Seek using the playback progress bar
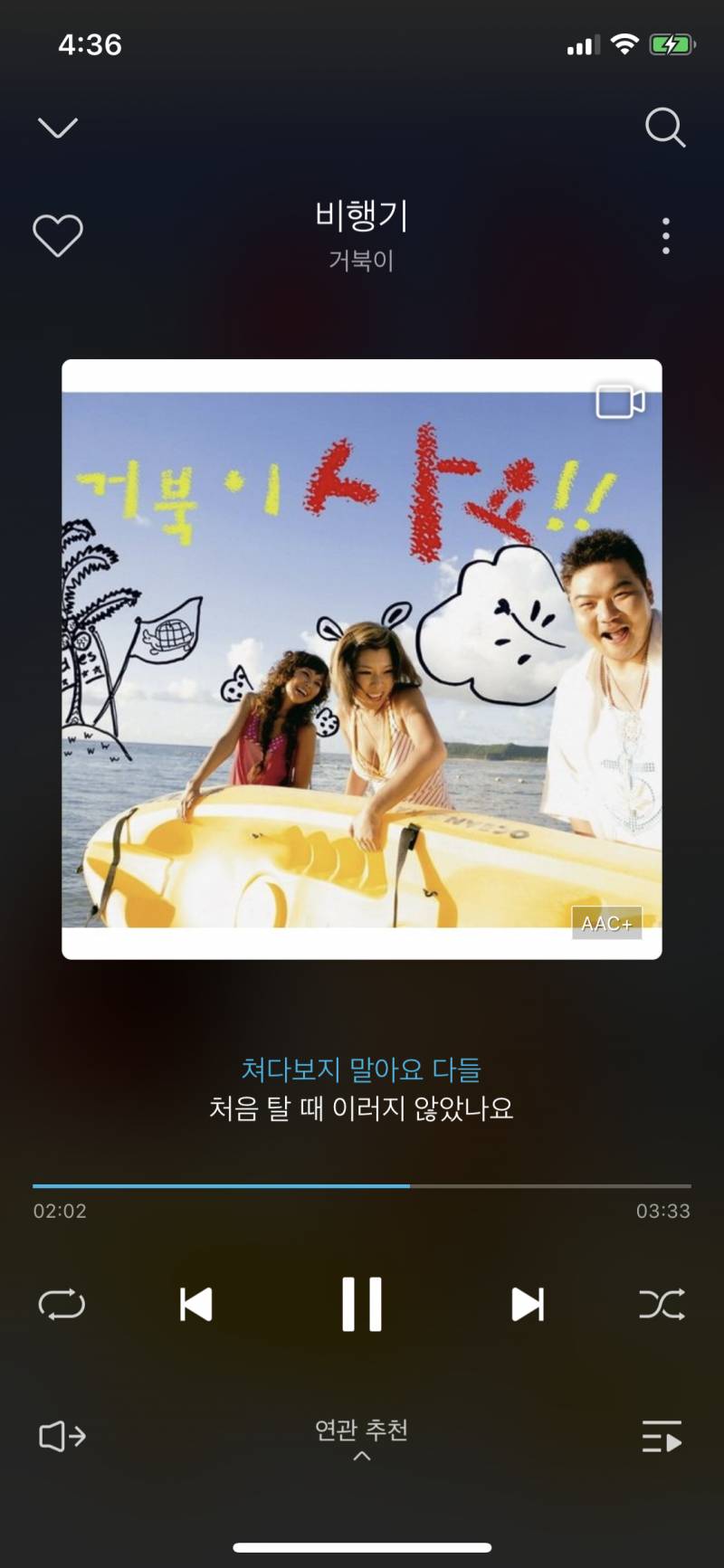The image size is (724, 1568). coord(362,1183)
